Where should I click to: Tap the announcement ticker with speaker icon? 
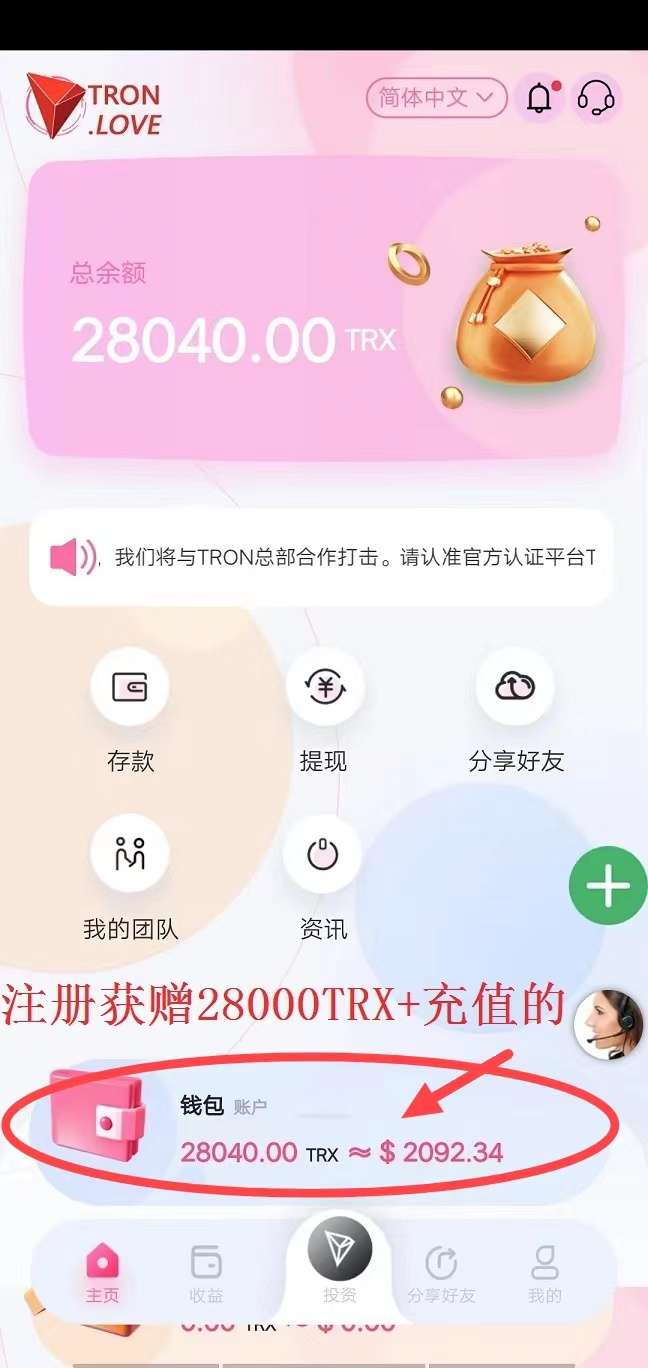click(320, 557)
